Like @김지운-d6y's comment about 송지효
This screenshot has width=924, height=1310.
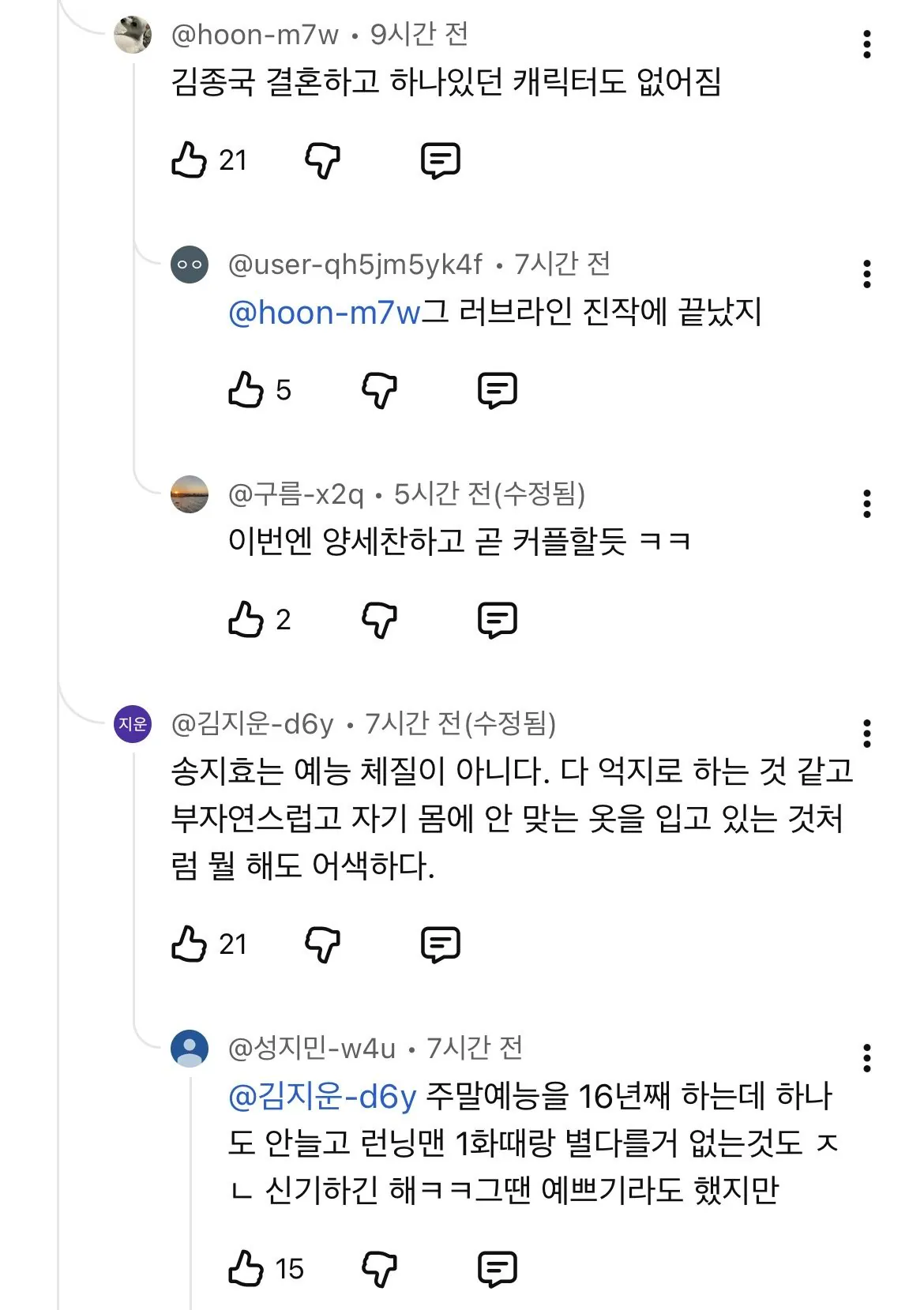190,944
